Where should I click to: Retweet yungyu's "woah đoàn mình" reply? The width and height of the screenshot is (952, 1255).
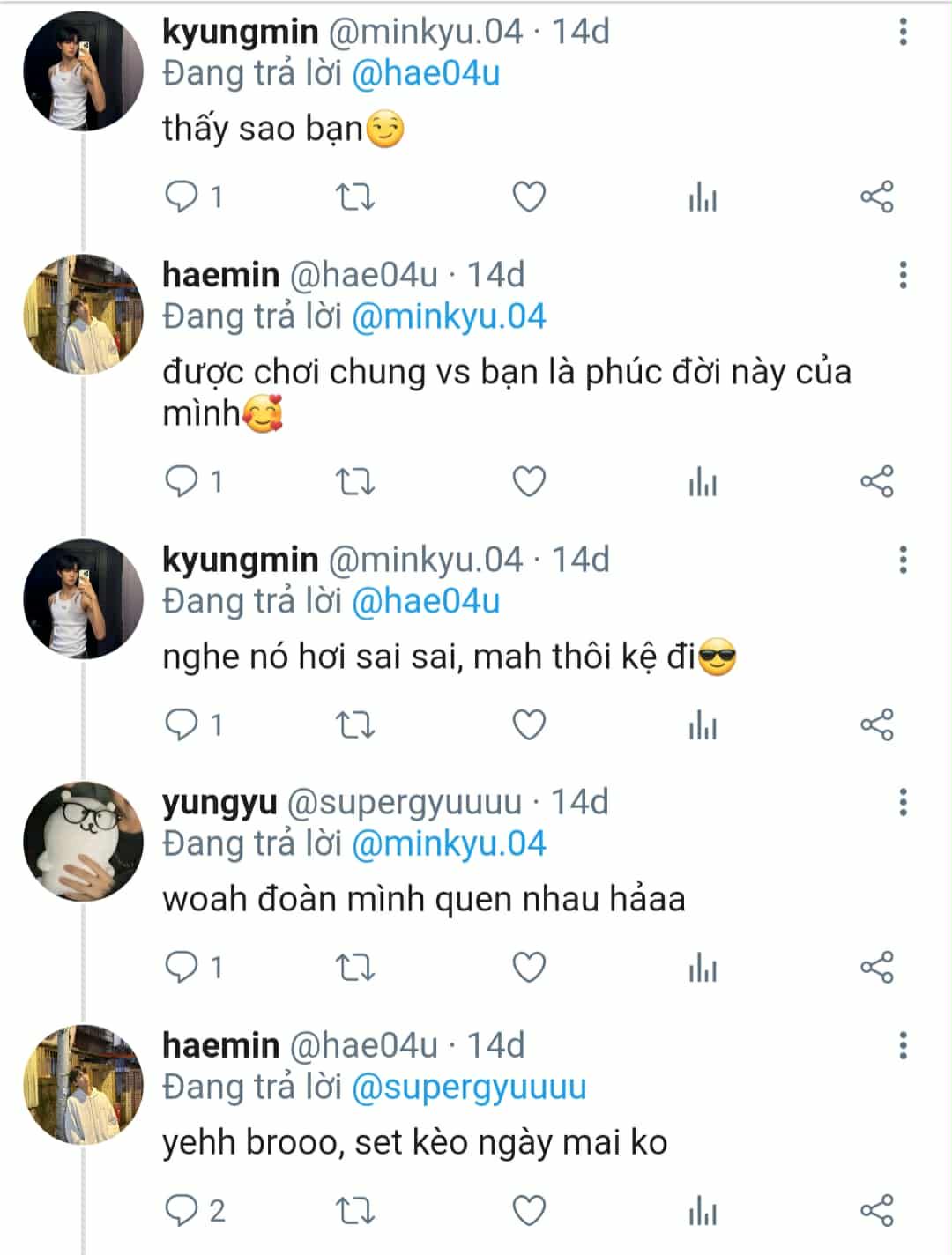(356, 968)
